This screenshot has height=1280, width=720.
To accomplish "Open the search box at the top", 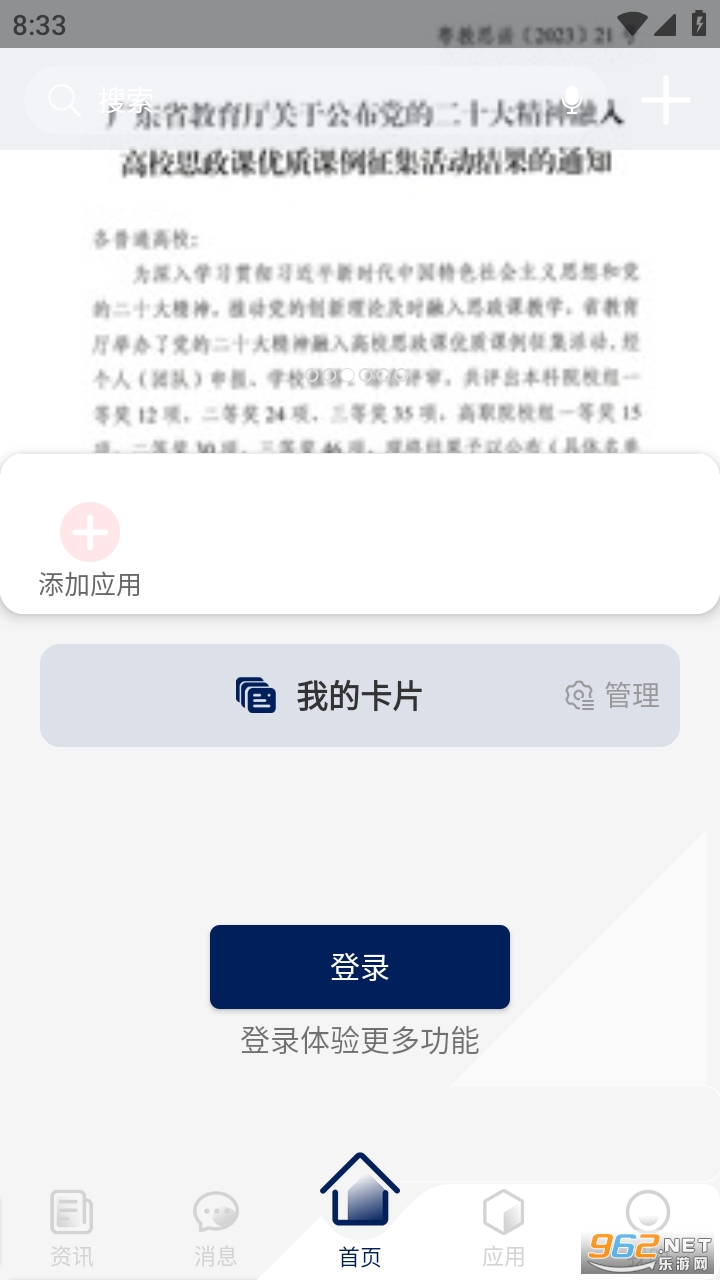I will 300,100.
